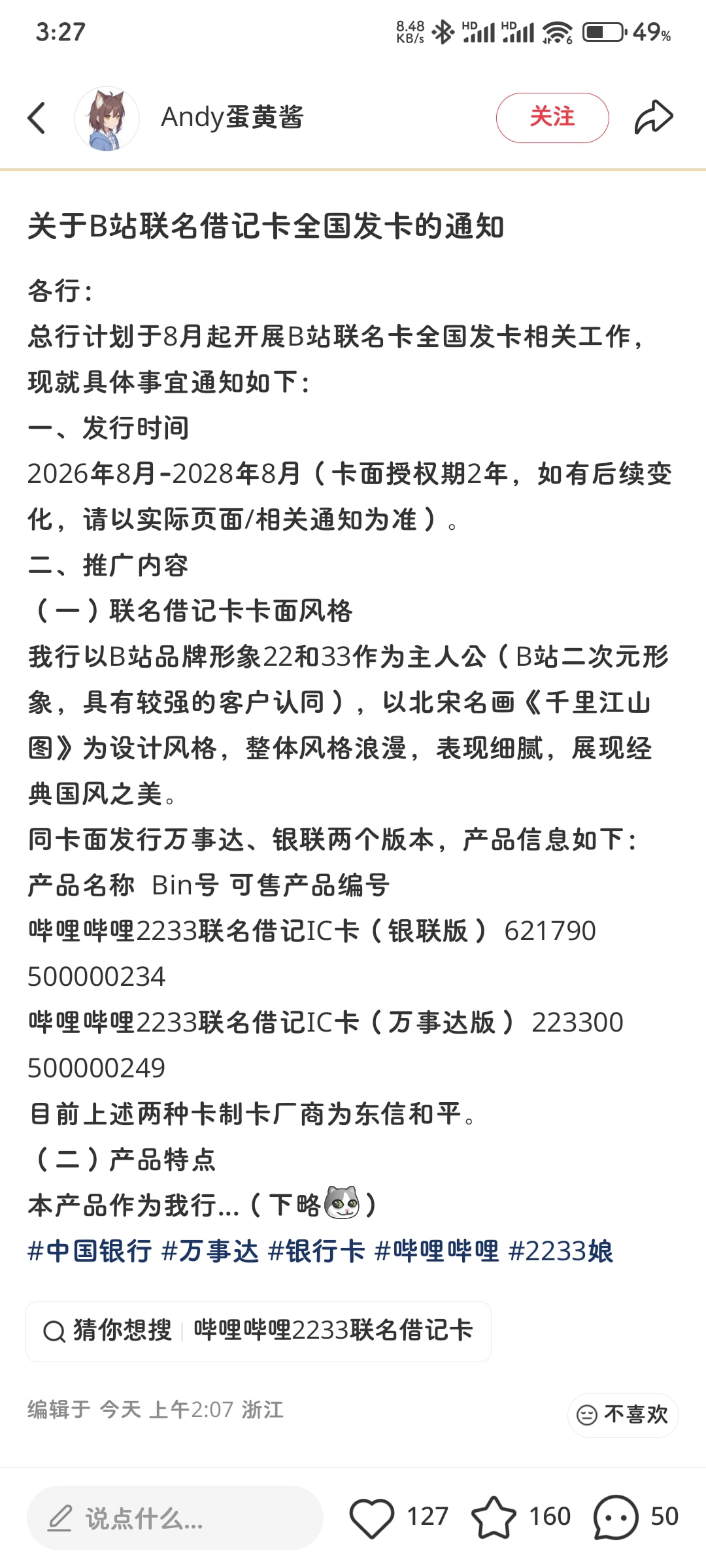This screenshot has height=1568, width=706.
Task: Search suggested 哔哩哔哩2233联名借记卡
Action: click(x=258, y=1331)
